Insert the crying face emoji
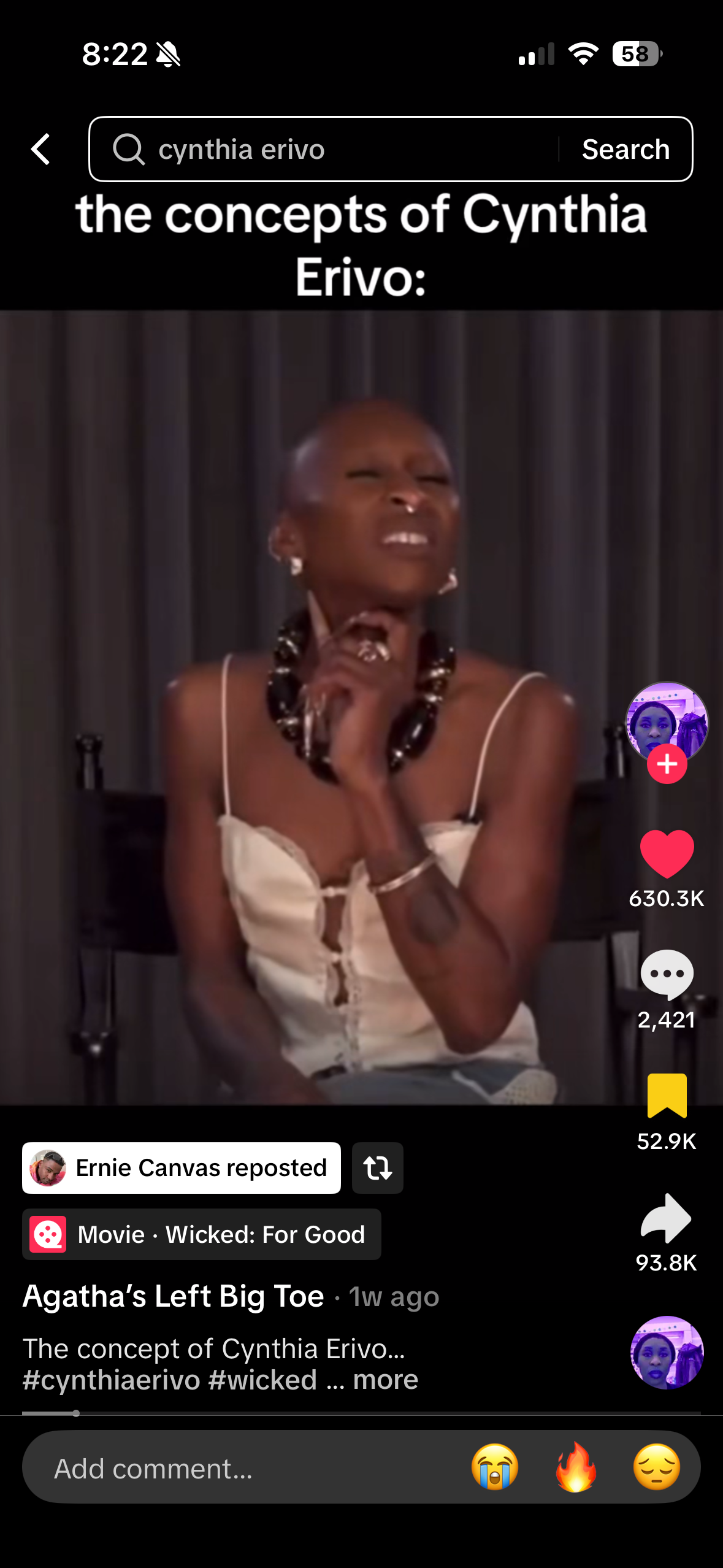The image size is (723, 1568). [495, 1467]
